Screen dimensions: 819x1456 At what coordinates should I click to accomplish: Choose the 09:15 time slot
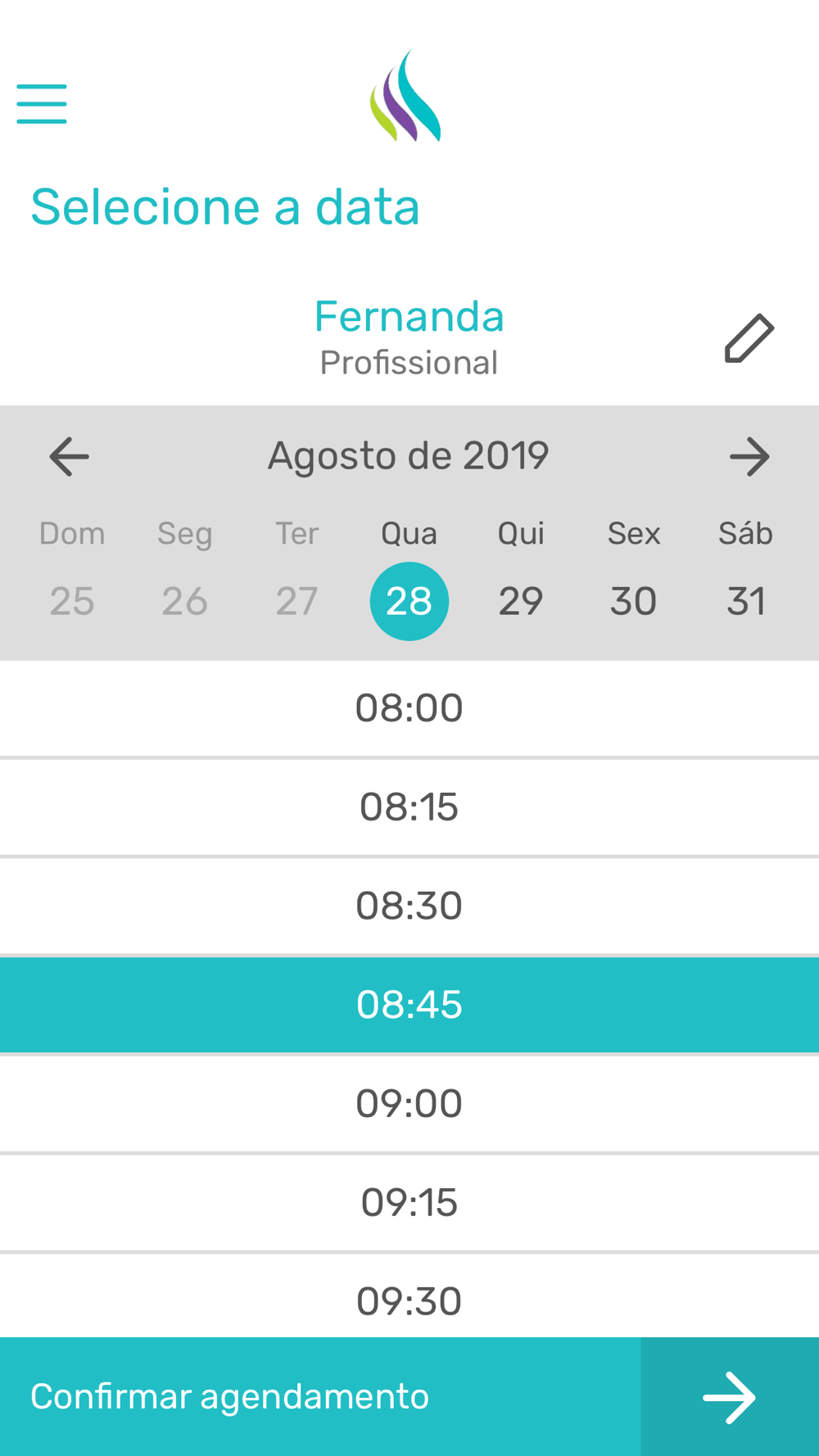(x=409, y=1203)
